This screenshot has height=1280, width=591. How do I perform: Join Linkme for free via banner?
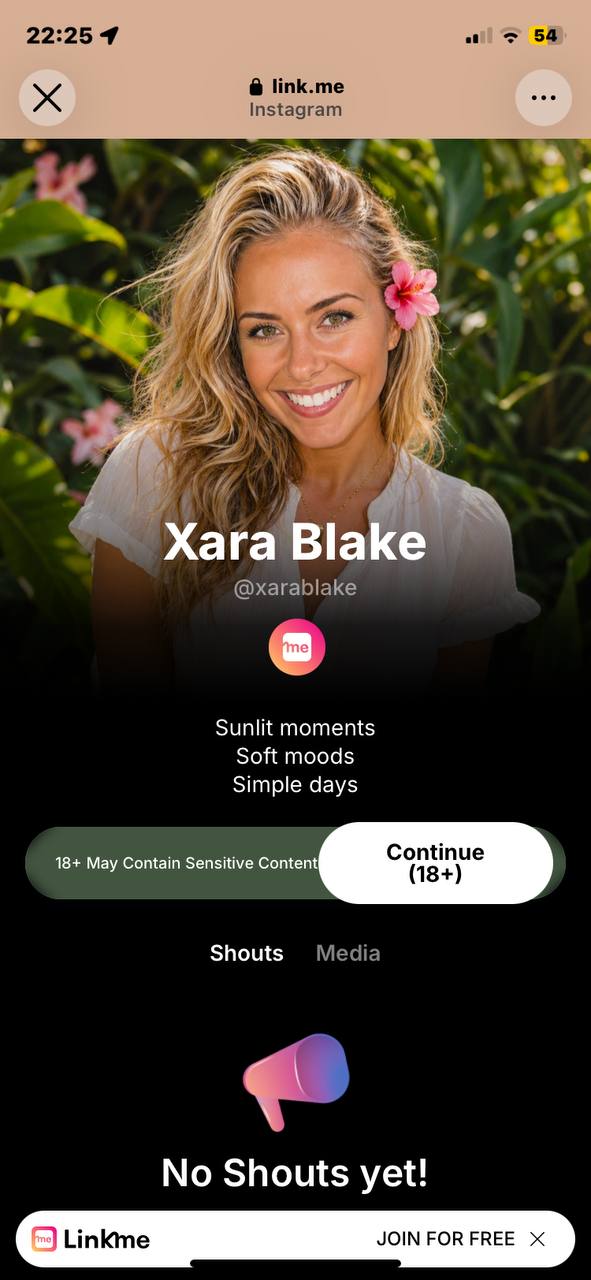pos(446,1239)
